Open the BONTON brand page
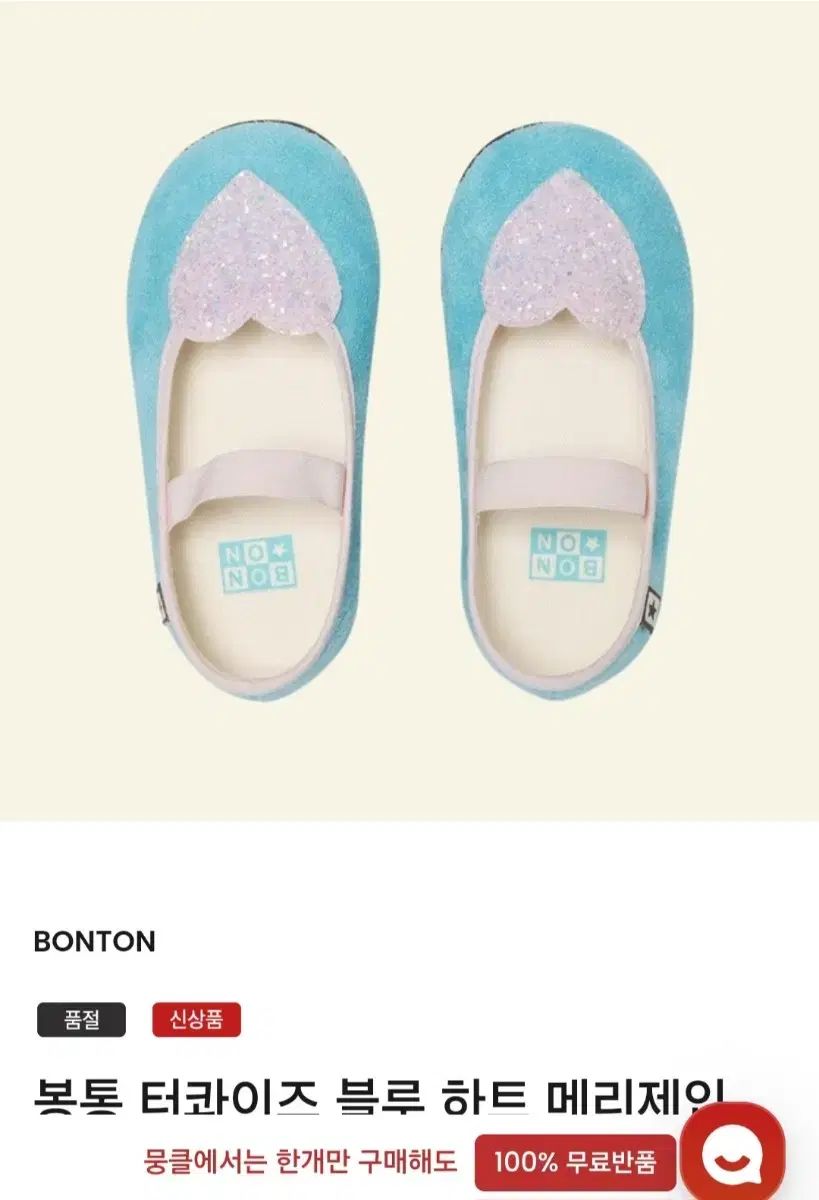The width and height of the screenshot is (819, 1200). pos(94,941)
